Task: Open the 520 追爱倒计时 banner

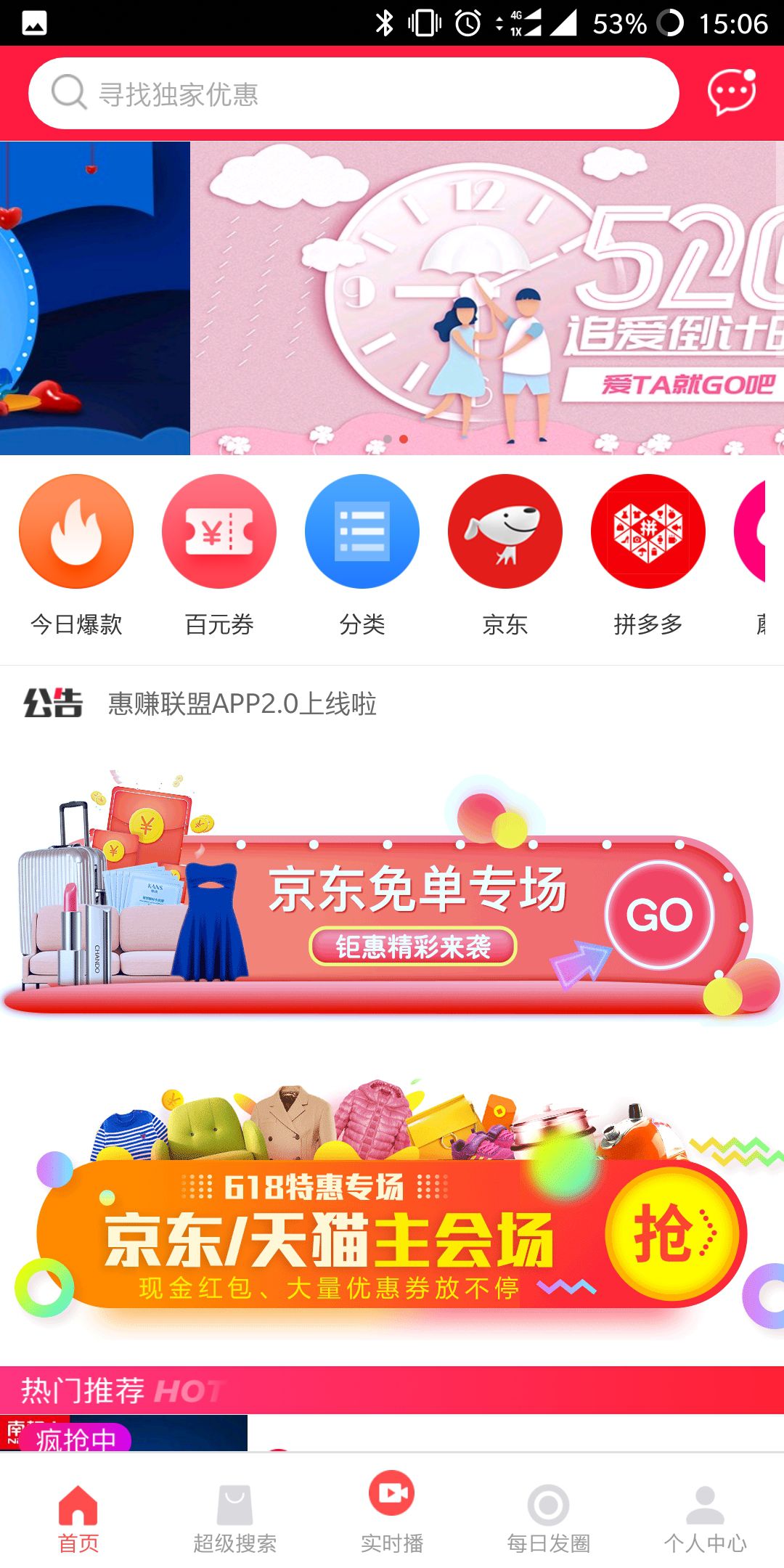Action: point(486,298)
